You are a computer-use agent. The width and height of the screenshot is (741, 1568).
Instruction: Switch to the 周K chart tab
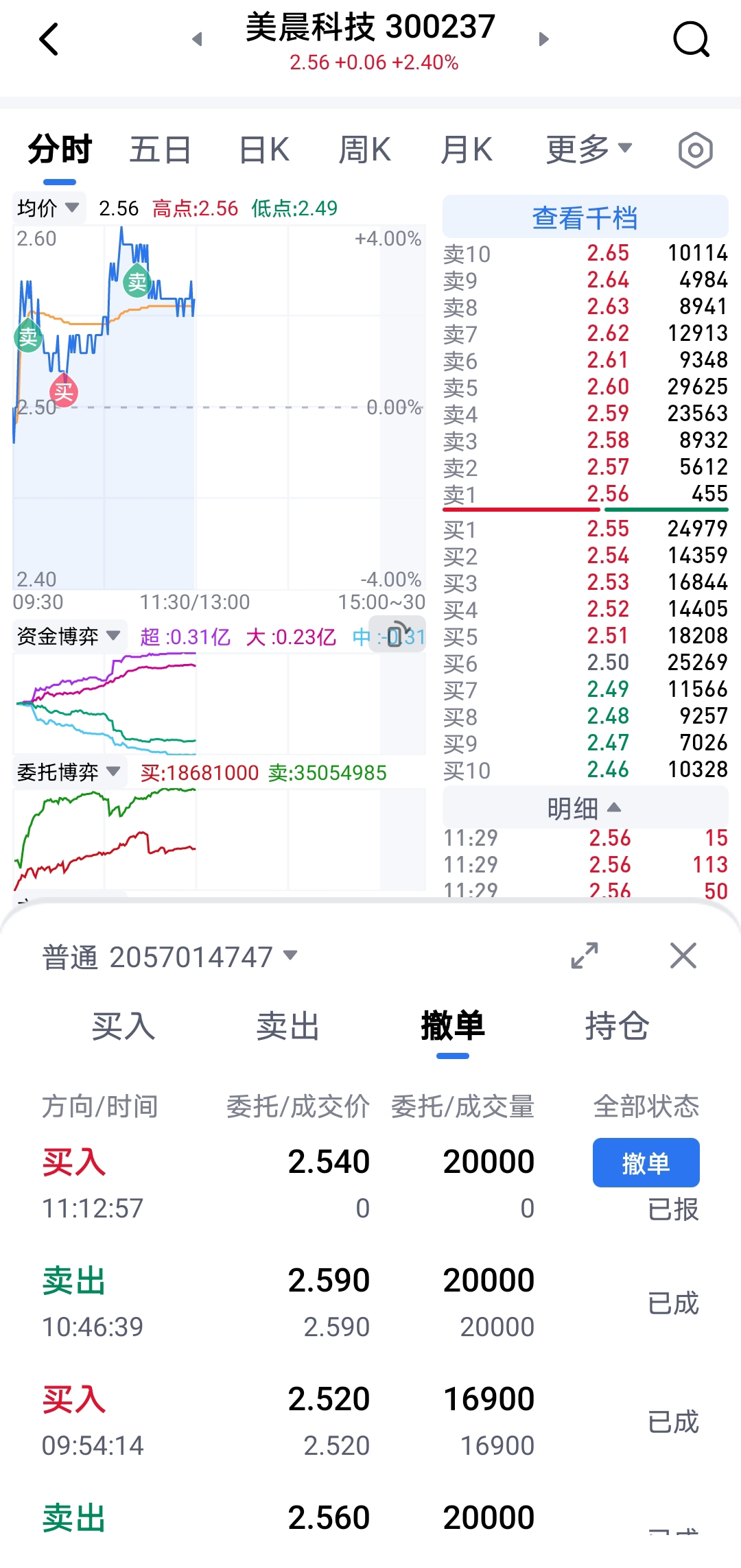click(365, 150)
